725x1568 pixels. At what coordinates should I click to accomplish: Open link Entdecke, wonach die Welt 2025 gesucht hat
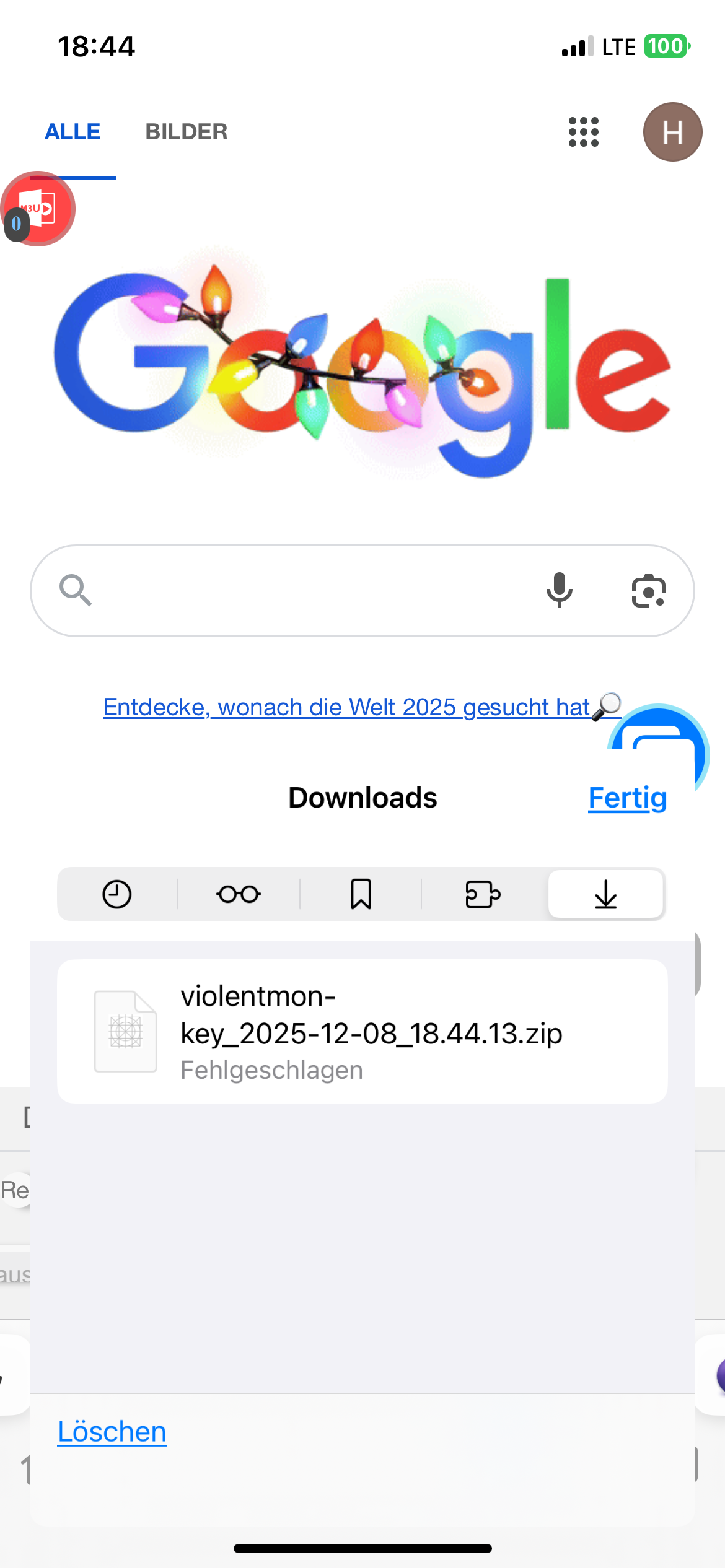click(346, 707)
